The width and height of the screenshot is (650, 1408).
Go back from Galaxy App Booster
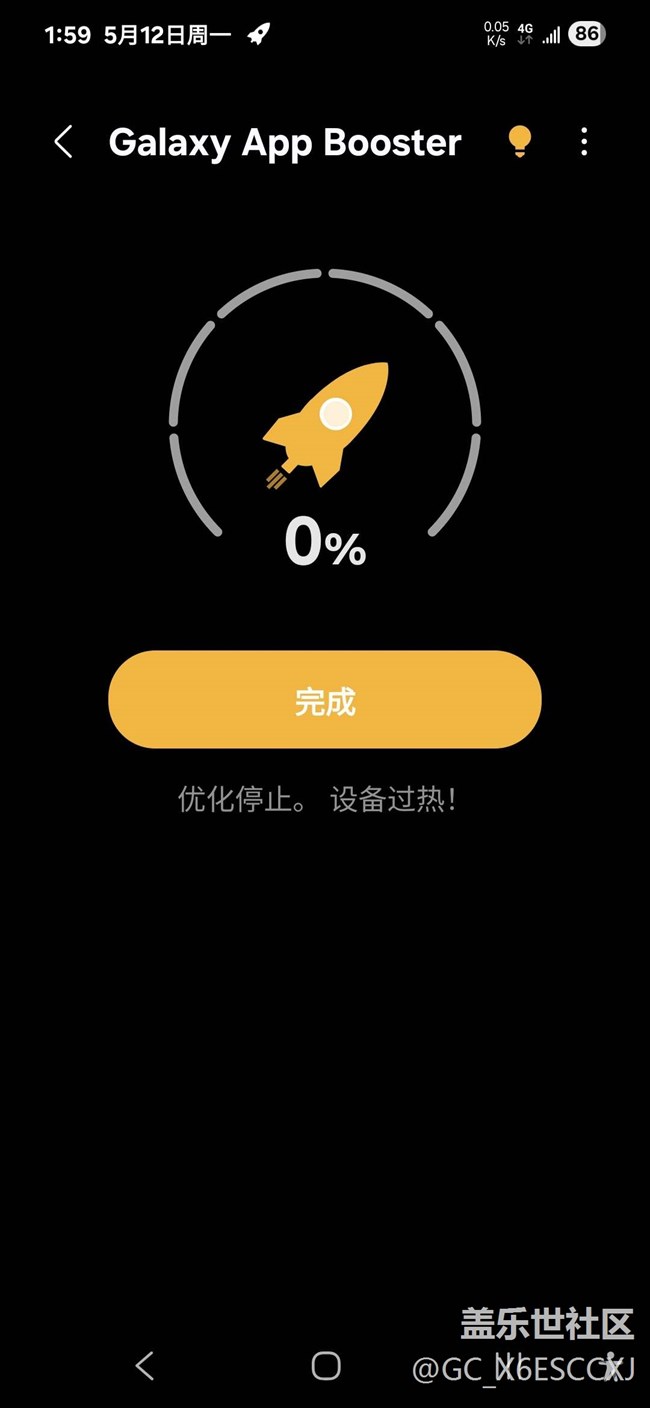(x=63, y=142)
